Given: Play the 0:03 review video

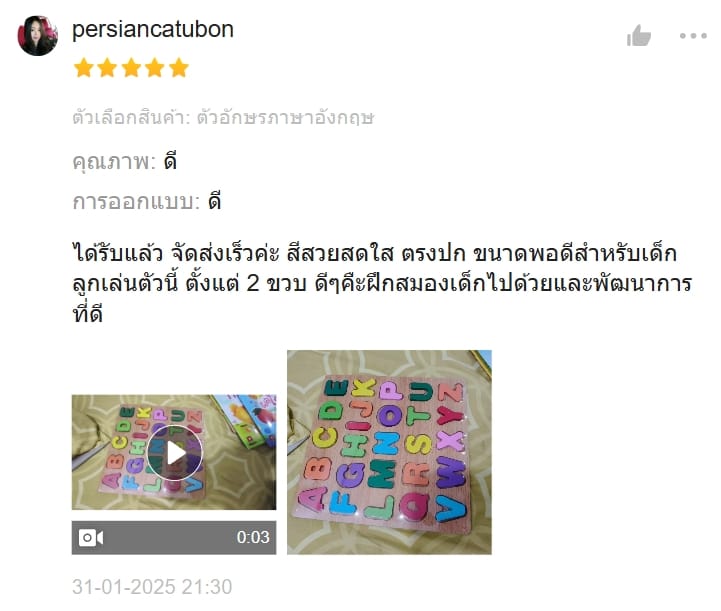Looking at the screenshot, I should click(x=174, y=454).
